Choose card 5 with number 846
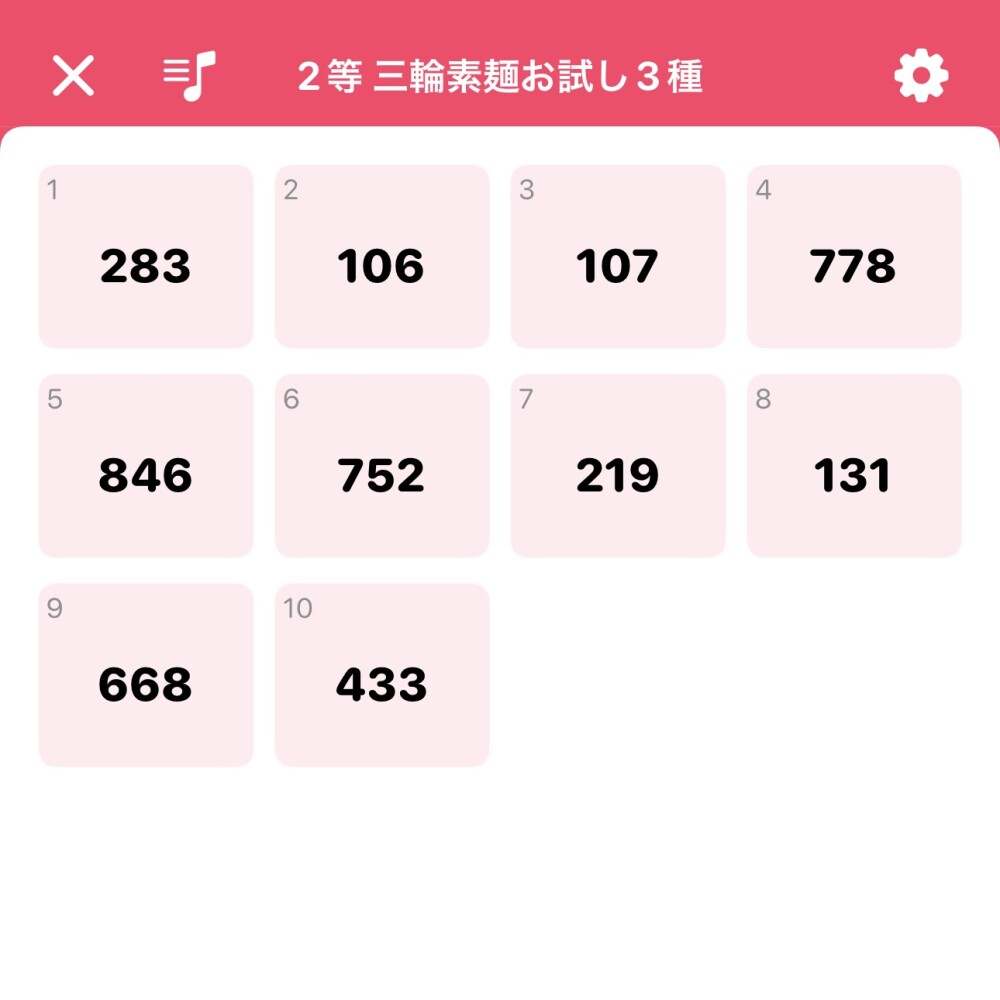Image resolution: width=1000 pixels, height=1000 pixels. [146, 466]
